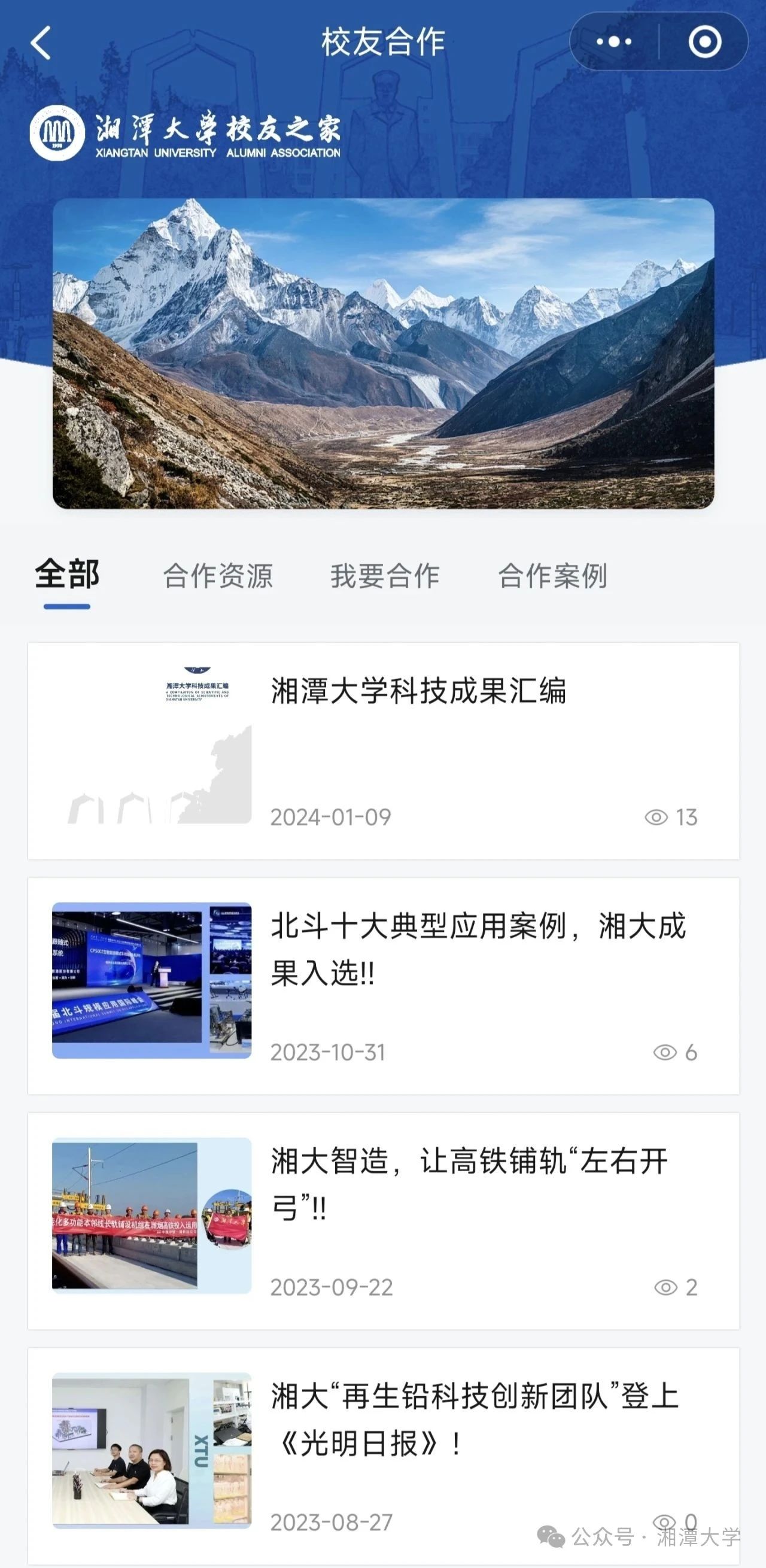This screenshot has height=1568, width=766.
Task: Switch to the 合作案例 tab
Action: point(552,576)
